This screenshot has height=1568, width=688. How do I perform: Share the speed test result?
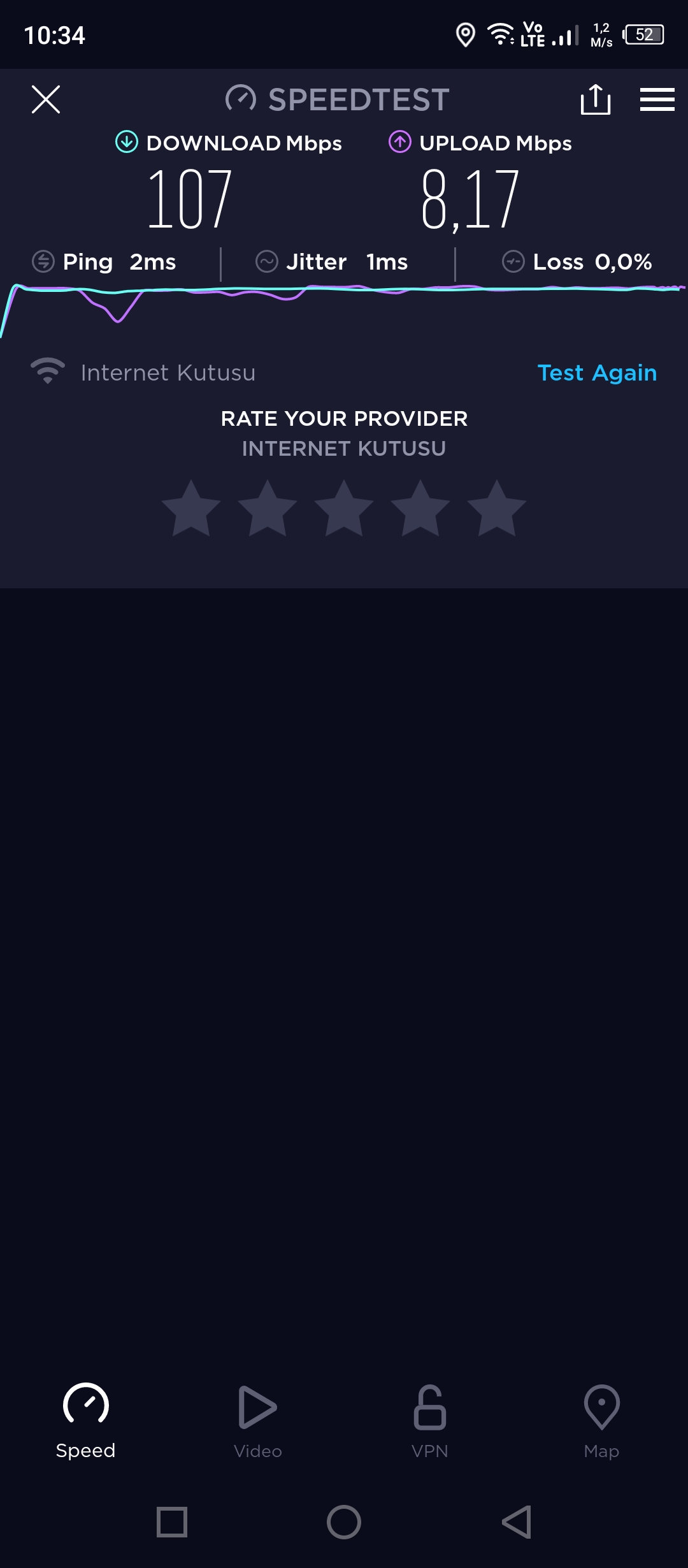tap(596, 99)
